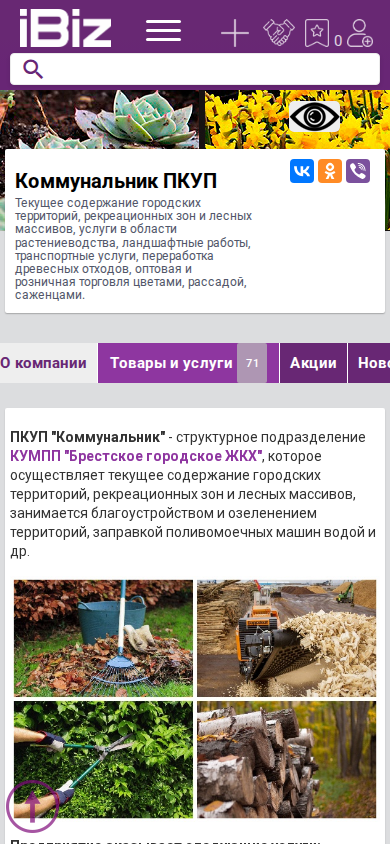Tap the iBiz logo to go home
The image size is (390, 844).
click(65, 29)
